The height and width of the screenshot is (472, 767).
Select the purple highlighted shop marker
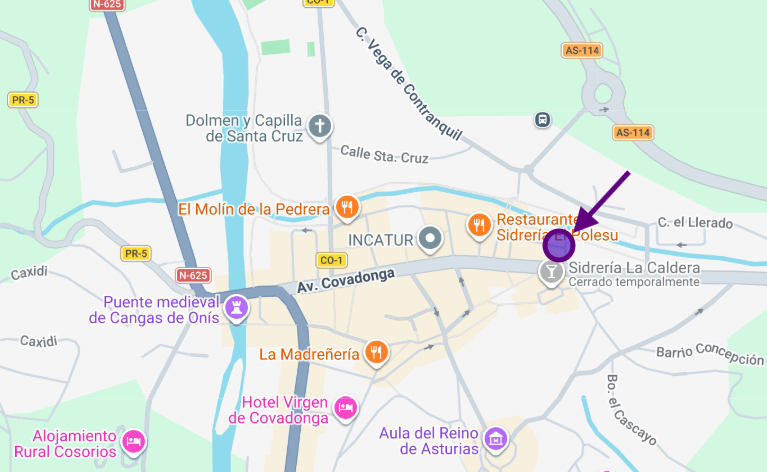(x=559, y=243)
